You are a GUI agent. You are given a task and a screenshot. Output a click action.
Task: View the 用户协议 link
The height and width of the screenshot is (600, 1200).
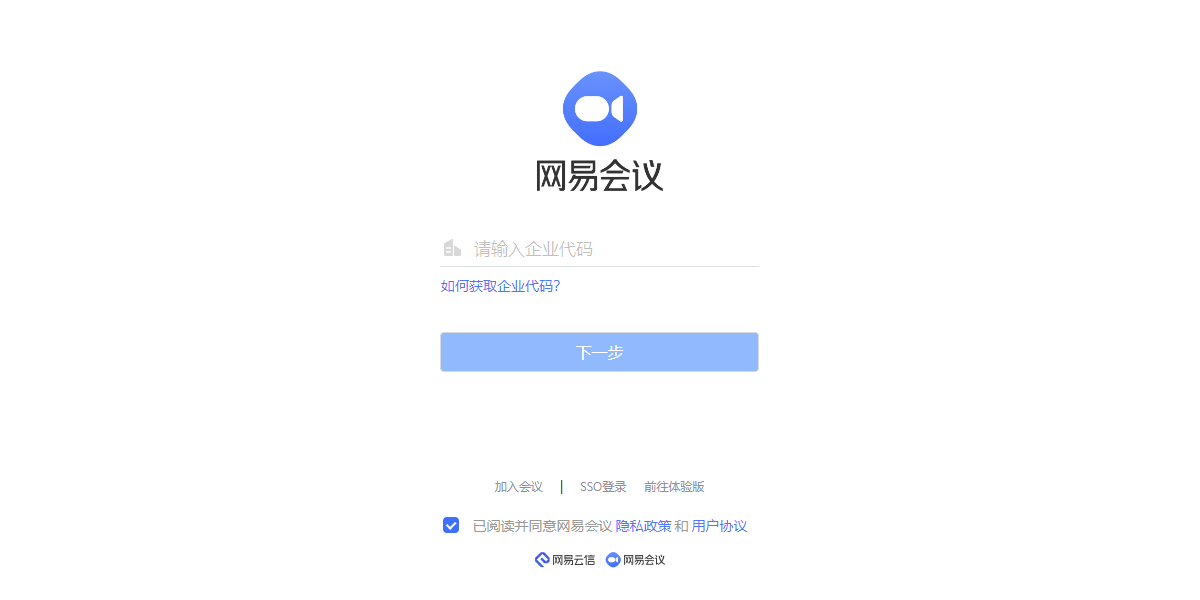(719, 526)
